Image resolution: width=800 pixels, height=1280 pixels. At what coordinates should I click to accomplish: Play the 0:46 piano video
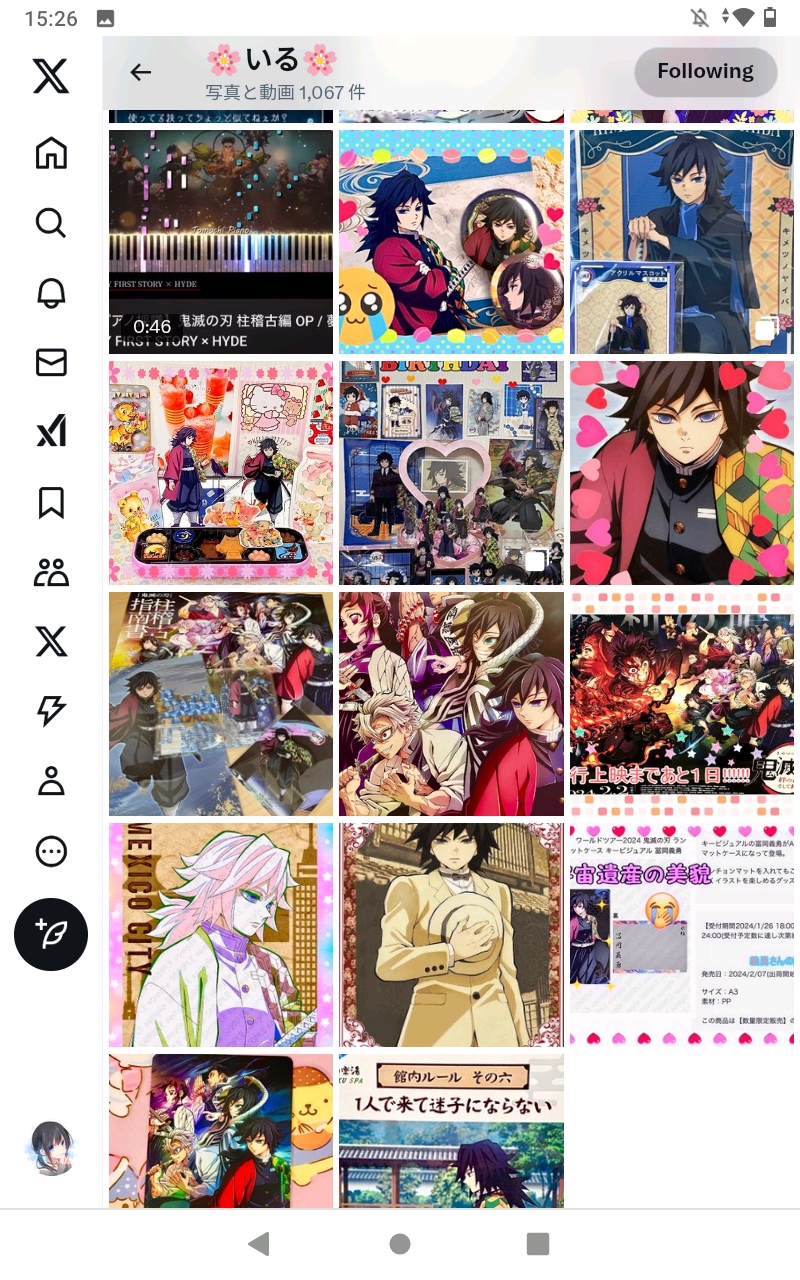click(x=221, y=242)
